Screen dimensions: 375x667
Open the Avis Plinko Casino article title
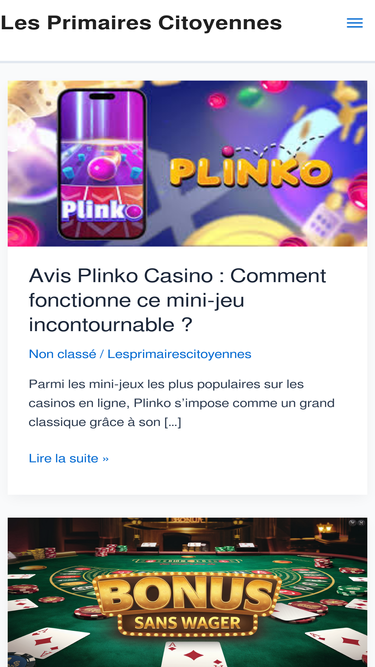click(177, 300)
